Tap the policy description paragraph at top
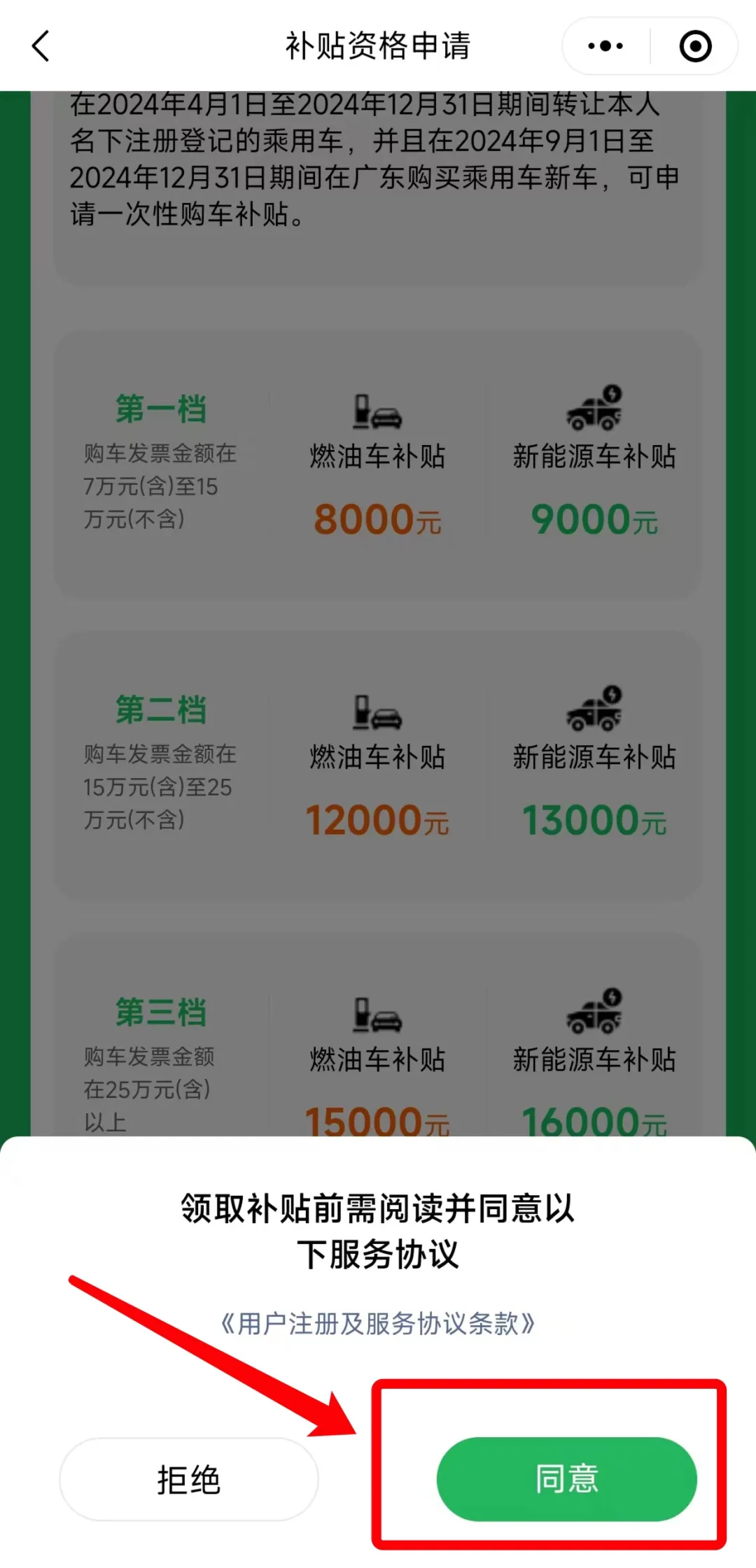This screenshot has height=1568, width=756. tap(378, 161)
